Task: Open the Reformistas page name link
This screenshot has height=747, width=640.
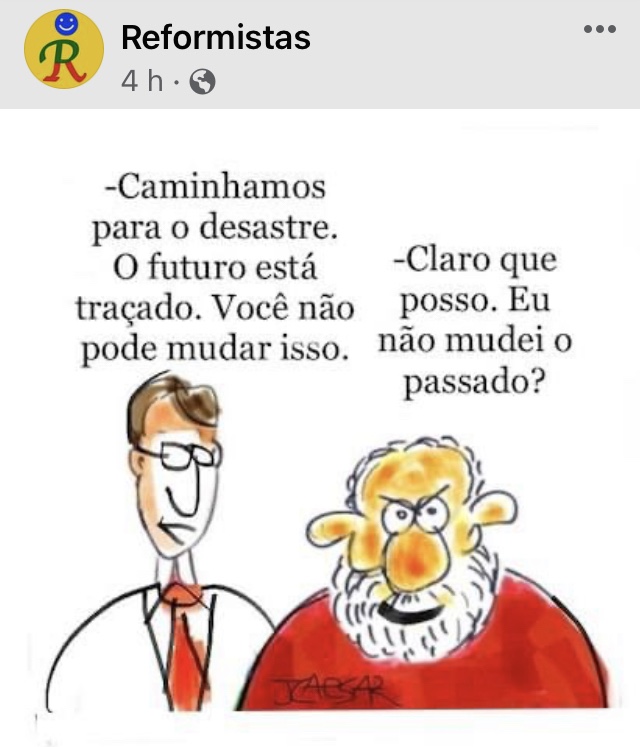Action: click(215, 37)
